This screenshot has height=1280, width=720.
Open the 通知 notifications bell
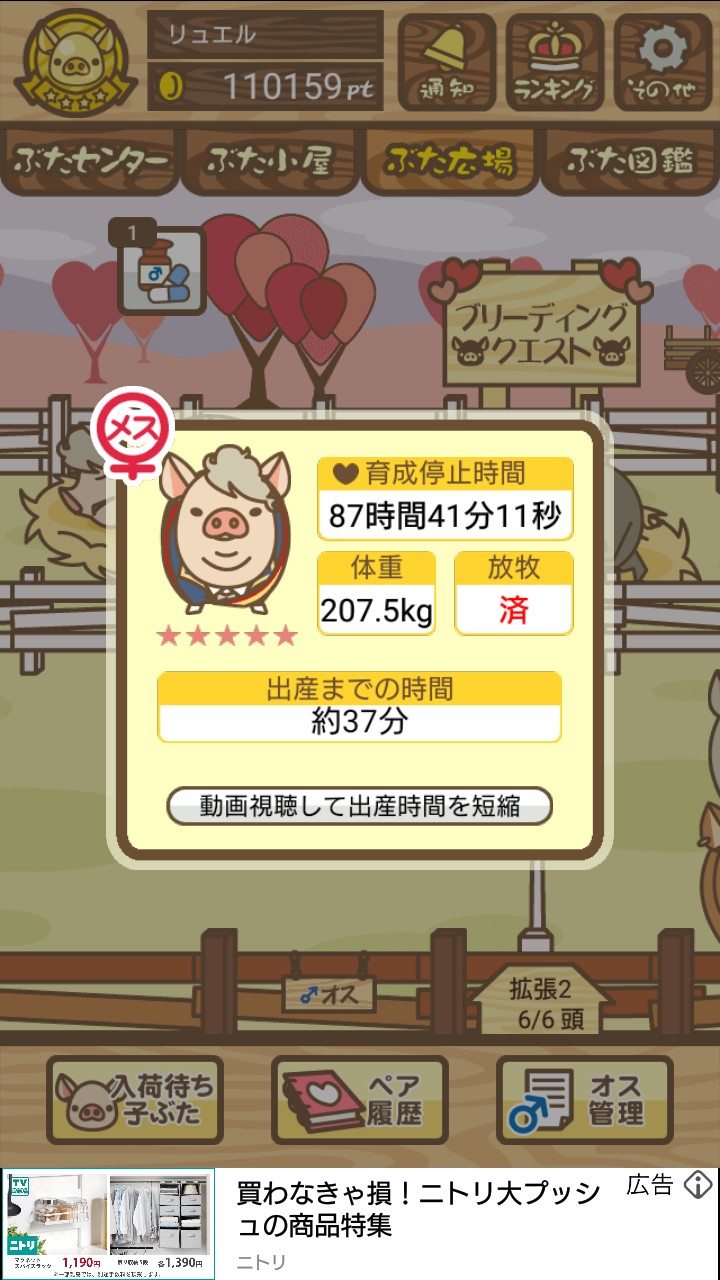click(x=446, y=62)
